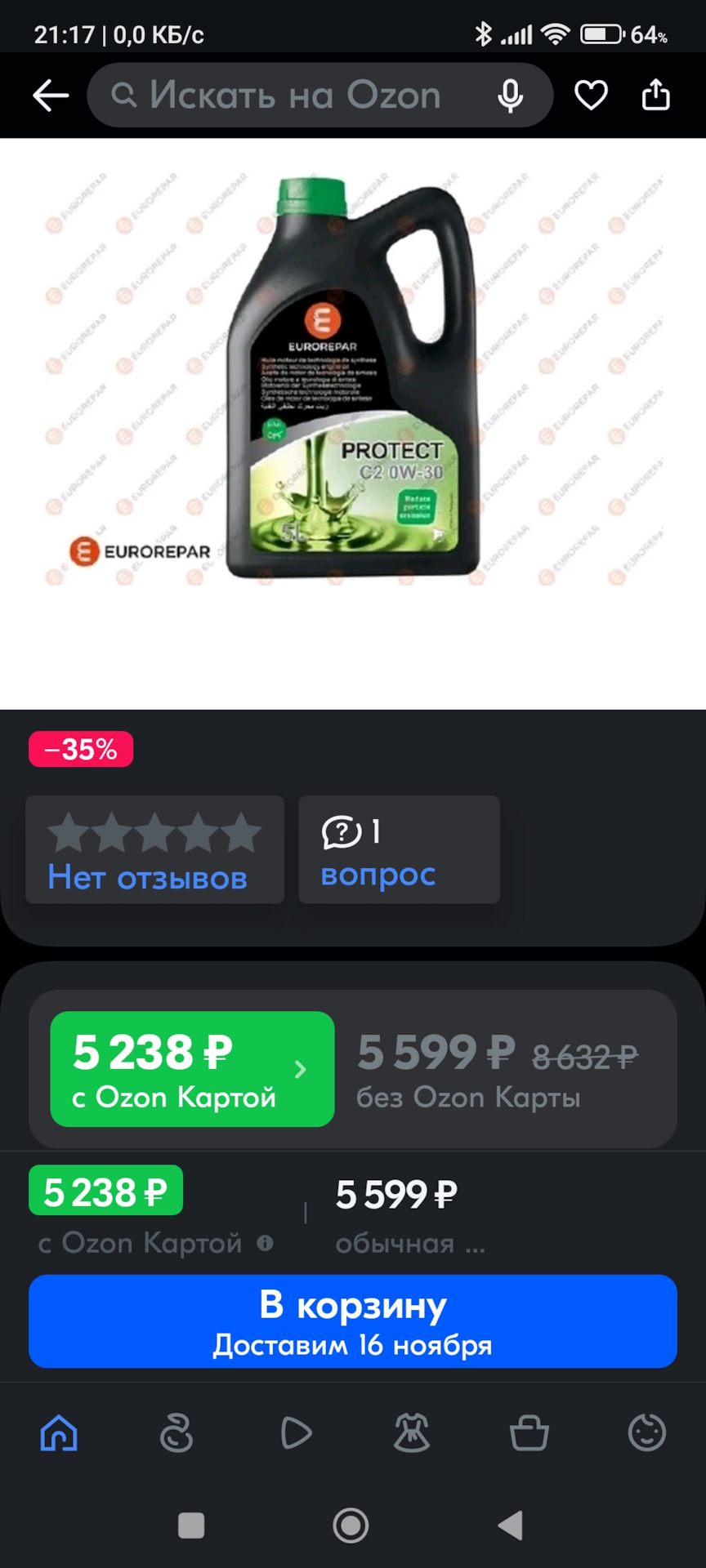Add to cart with 'В корзину'
Image resolution: width=706 pixels, height=1568 pixels.
[x=353, y=1321]
